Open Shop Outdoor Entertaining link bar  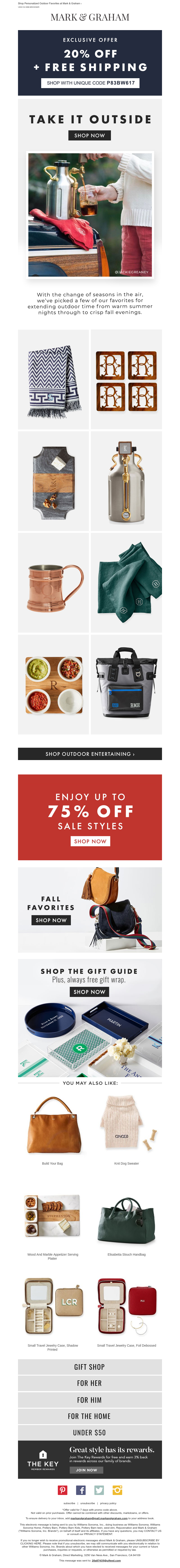(x=90, y=754)
